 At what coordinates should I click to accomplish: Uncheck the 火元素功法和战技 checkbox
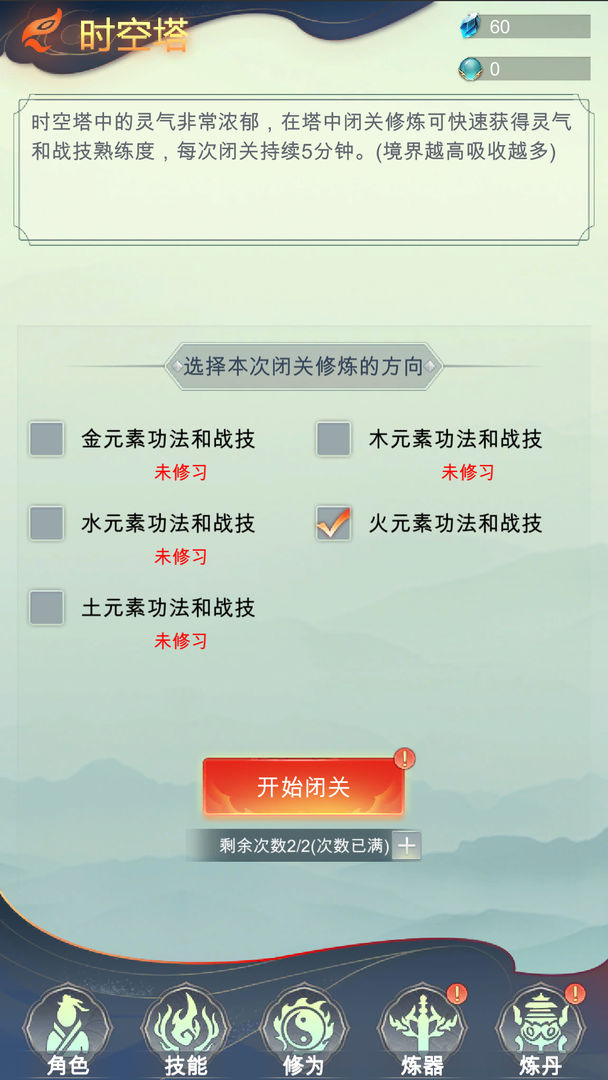(333, 523)
